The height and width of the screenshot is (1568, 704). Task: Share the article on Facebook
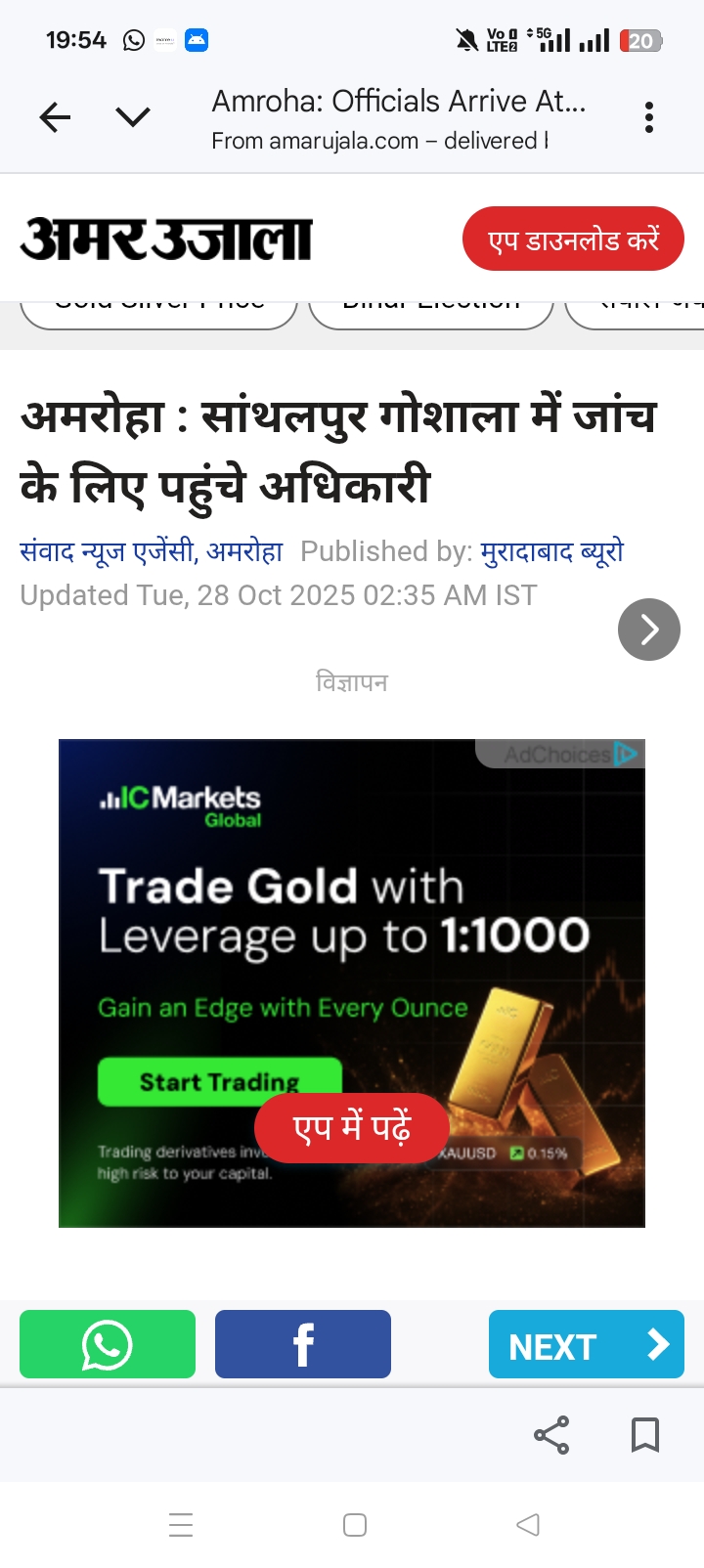pos(303,1344)
